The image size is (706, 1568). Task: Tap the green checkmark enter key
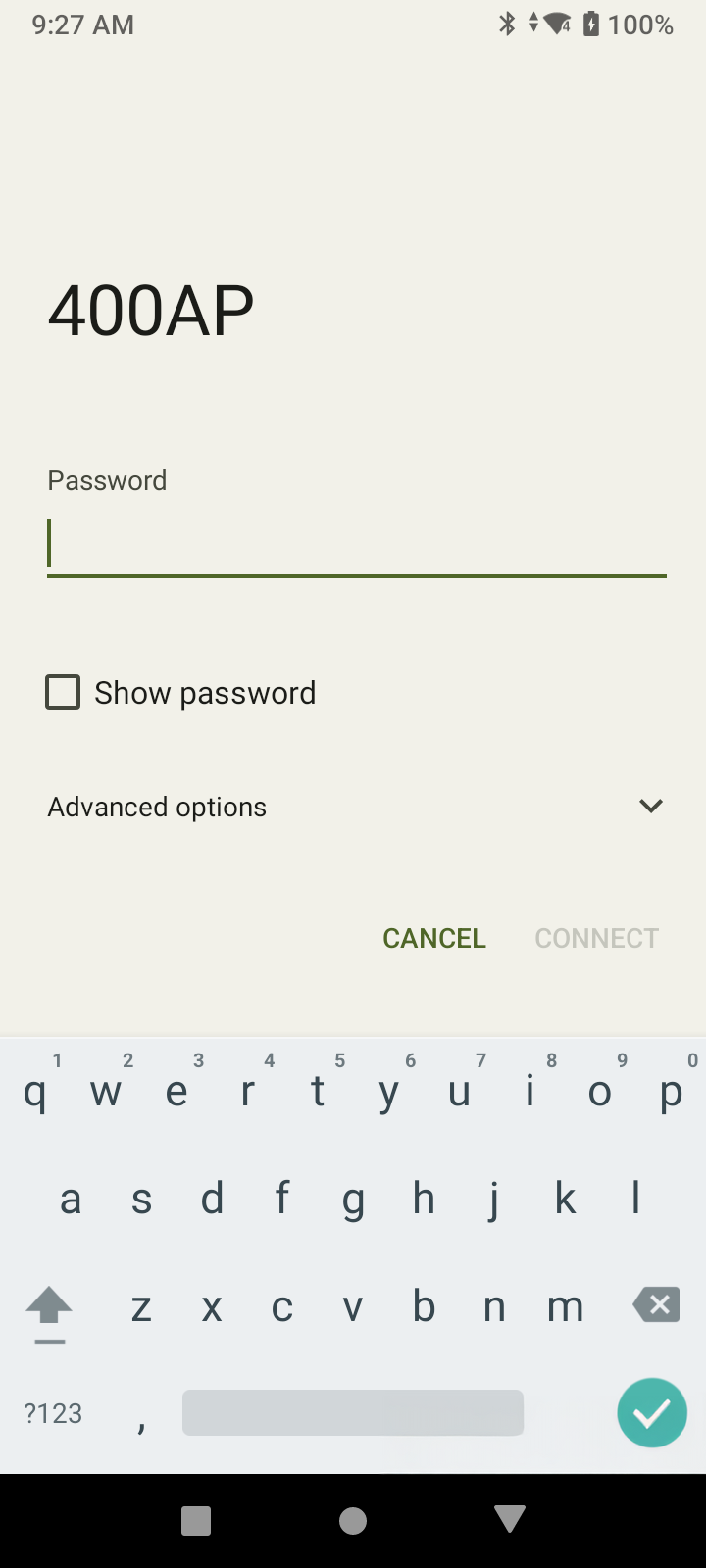[652, 1412]
